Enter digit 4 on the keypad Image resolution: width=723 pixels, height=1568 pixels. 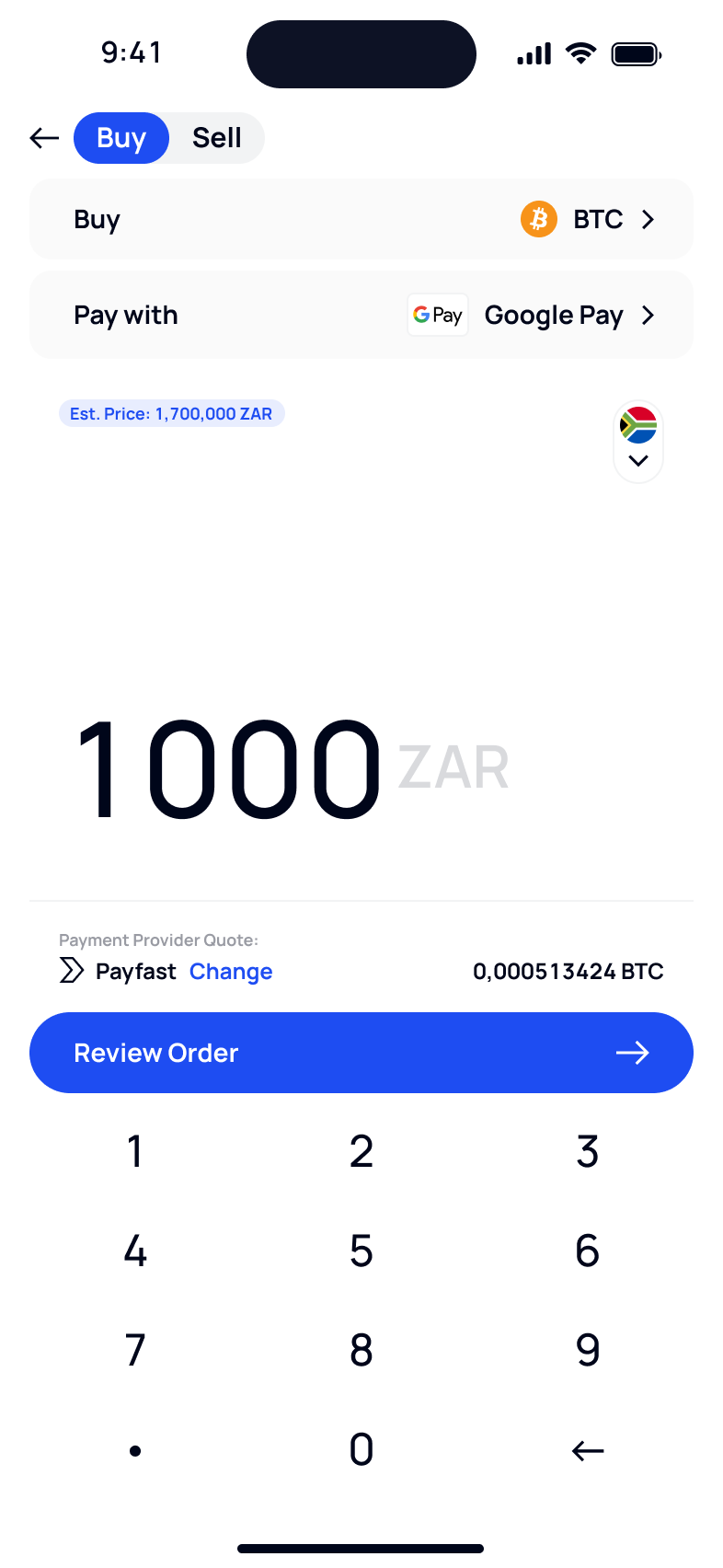tap(135, 1251)
